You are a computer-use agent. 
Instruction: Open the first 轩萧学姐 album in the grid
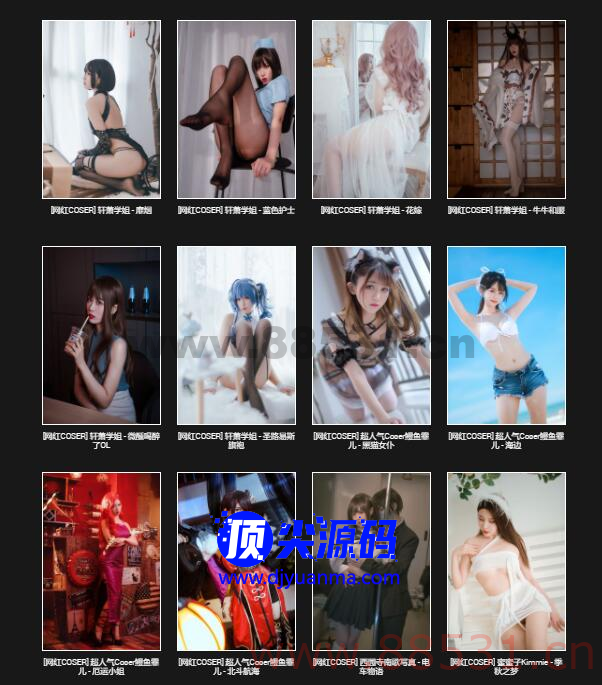point(101,110)
